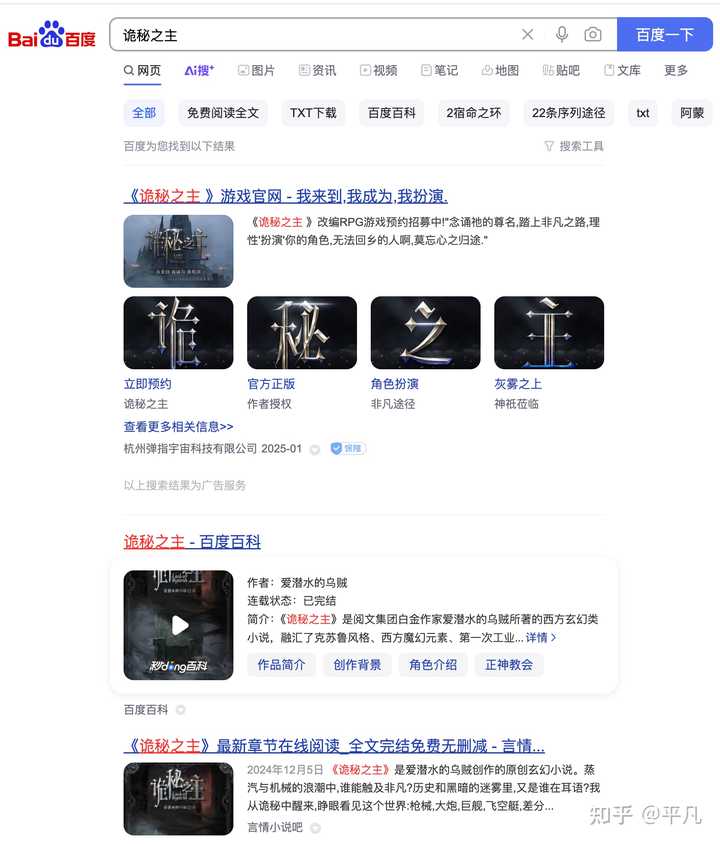Image resolution: width=720 pixels, height=844 pixels.
Task: Switch to the 图片 tab
Action: tap(256, 71)
